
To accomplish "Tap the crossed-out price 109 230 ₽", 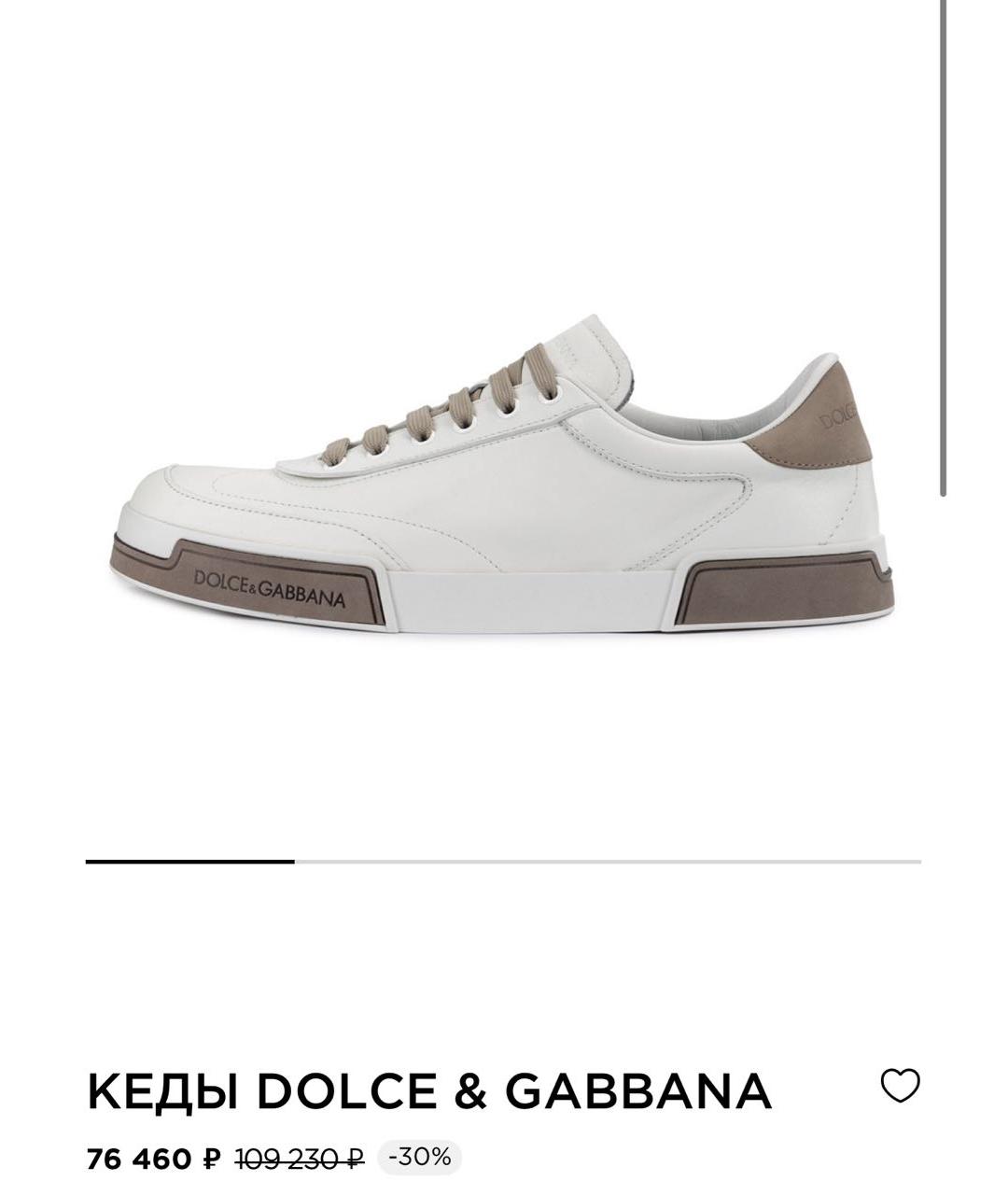I will pos(301,1156).
